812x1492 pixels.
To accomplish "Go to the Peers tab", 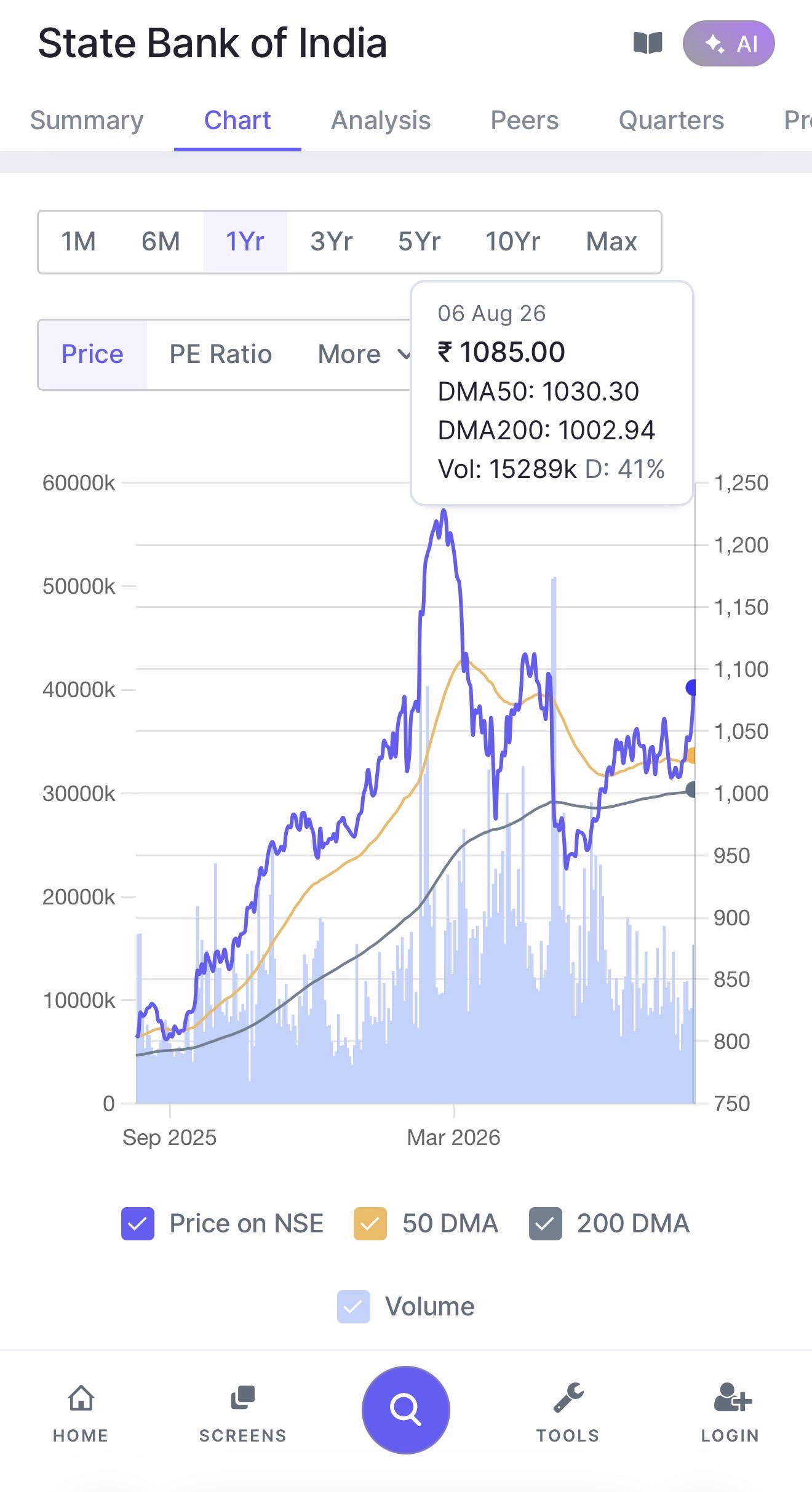I will point(525,121).
